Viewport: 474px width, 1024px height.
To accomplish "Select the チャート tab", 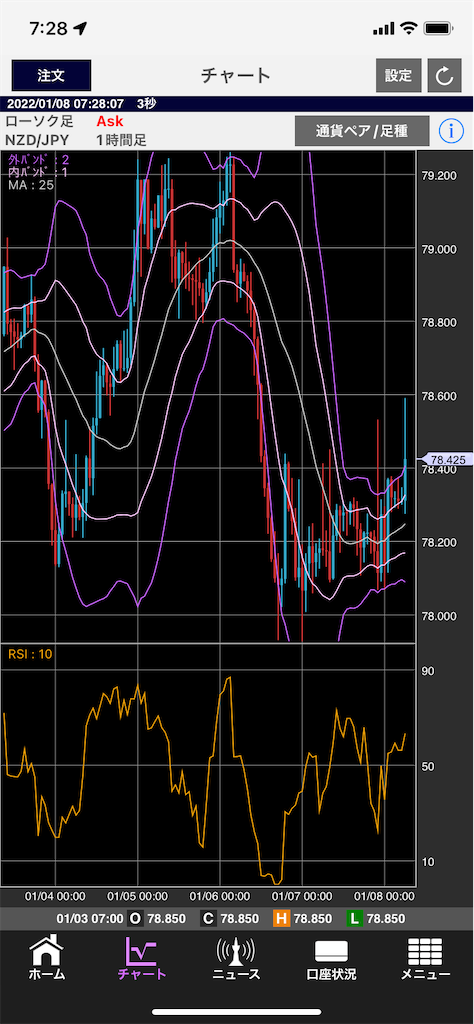I will tap(142, 957).
